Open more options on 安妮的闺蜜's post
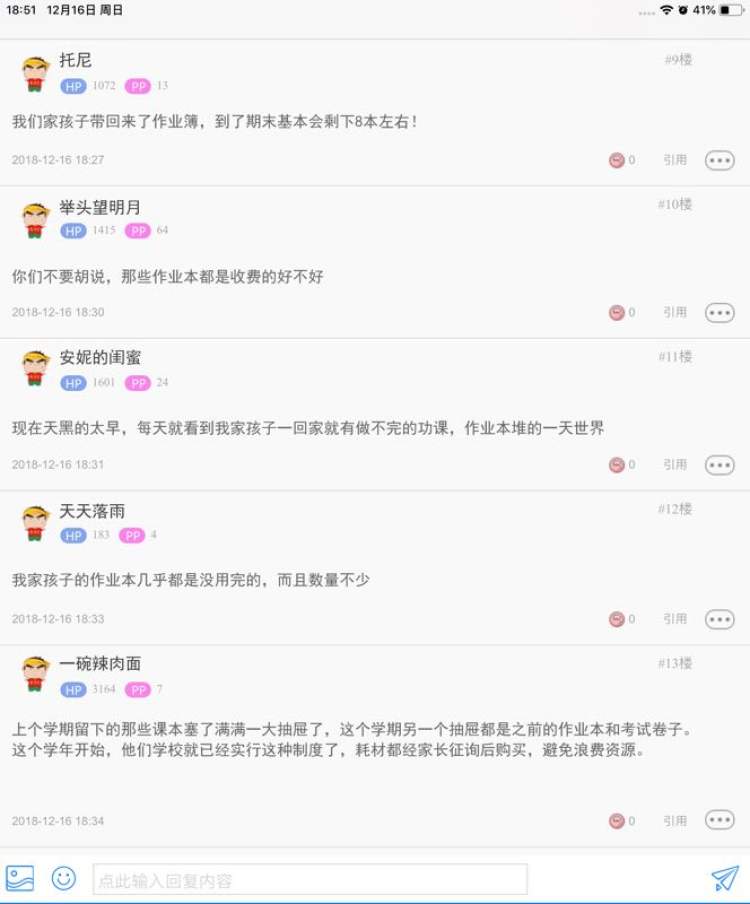Image resolution: width=750 pixels, height=904 pixels. [719, 465]
